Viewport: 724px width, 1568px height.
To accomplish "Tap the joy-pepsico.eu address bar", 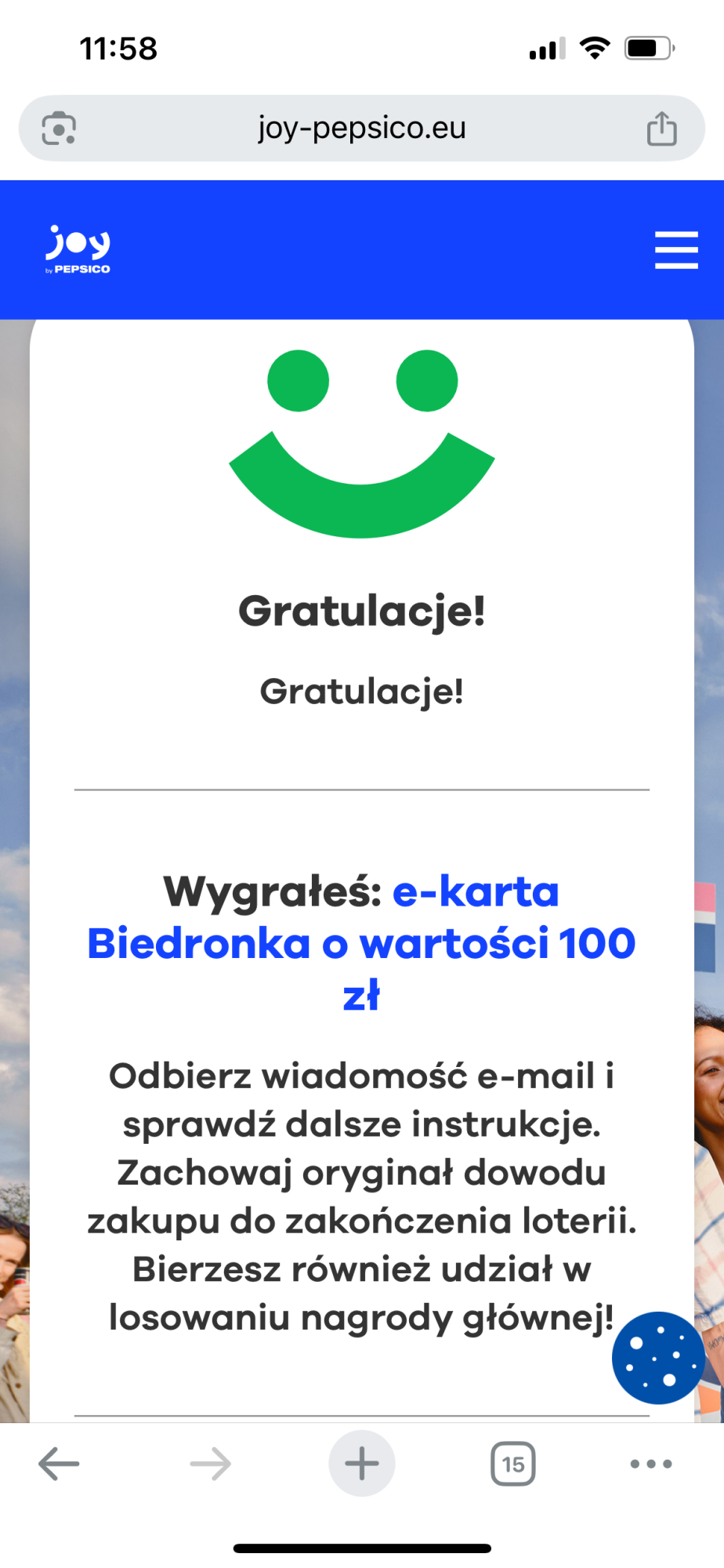I will 361,128.
